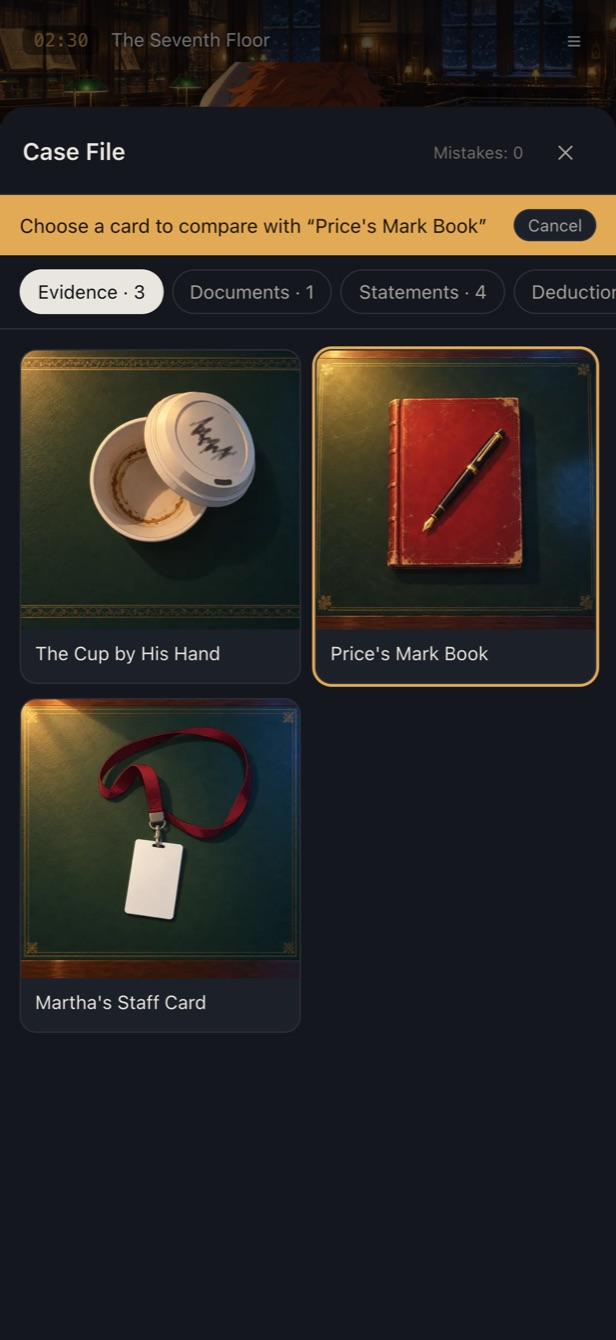Select The Cup by His Hand card
The image size is (616, 1340).
[x=160, y=516]
